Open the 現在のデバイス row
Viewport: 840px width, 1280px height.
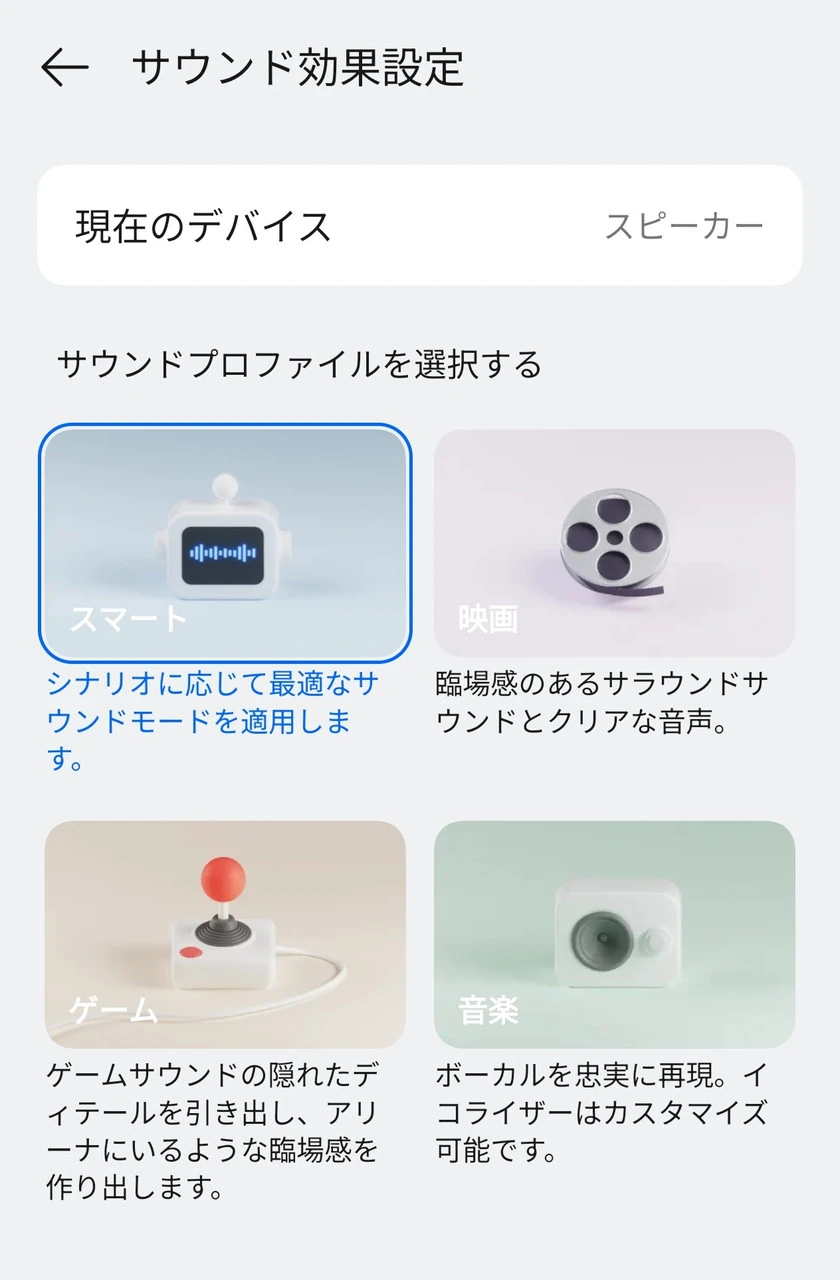click(x=420, y=226)
